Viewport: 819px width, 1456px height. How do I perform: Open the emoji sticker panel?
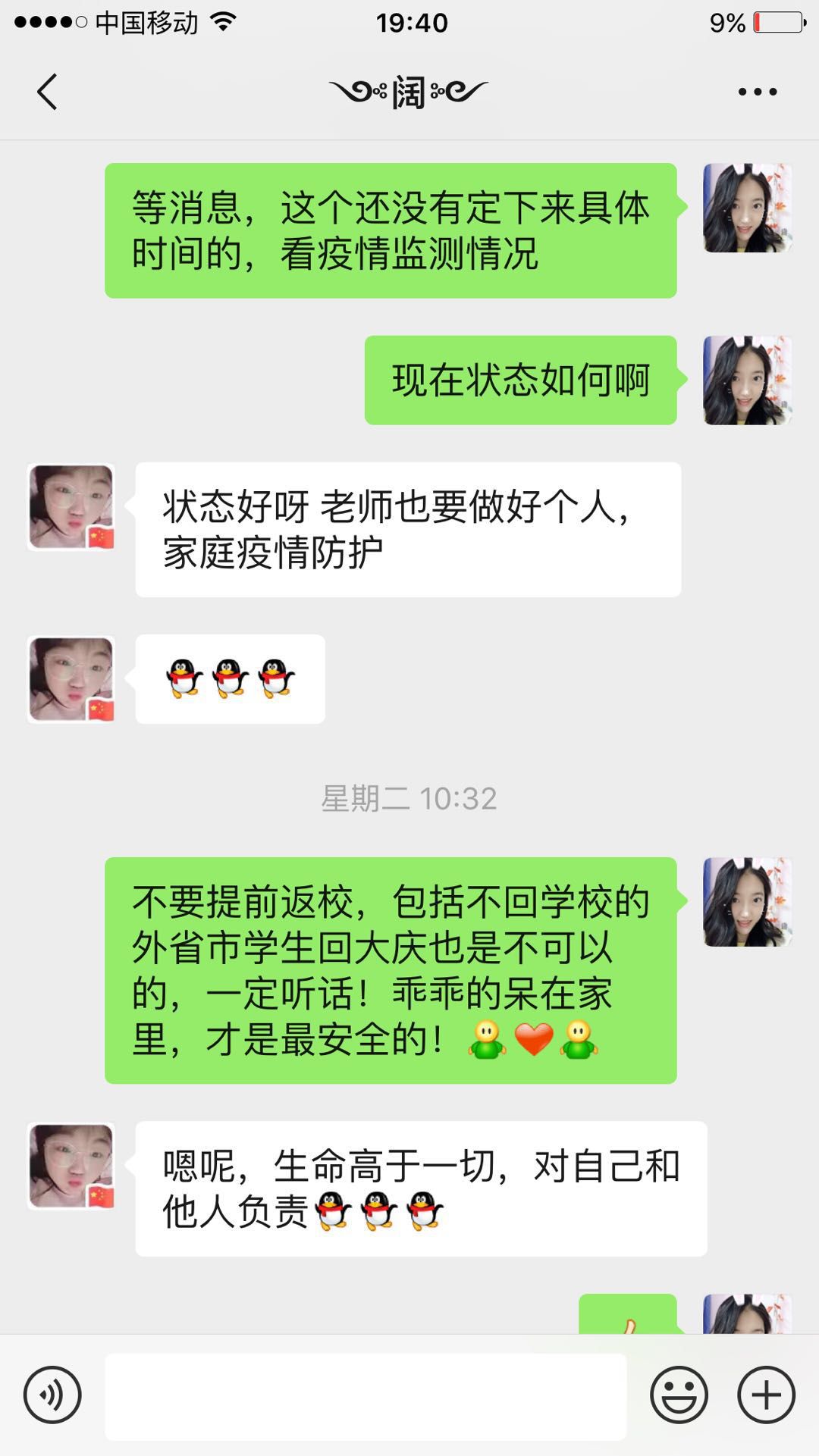click(679, 1395)
